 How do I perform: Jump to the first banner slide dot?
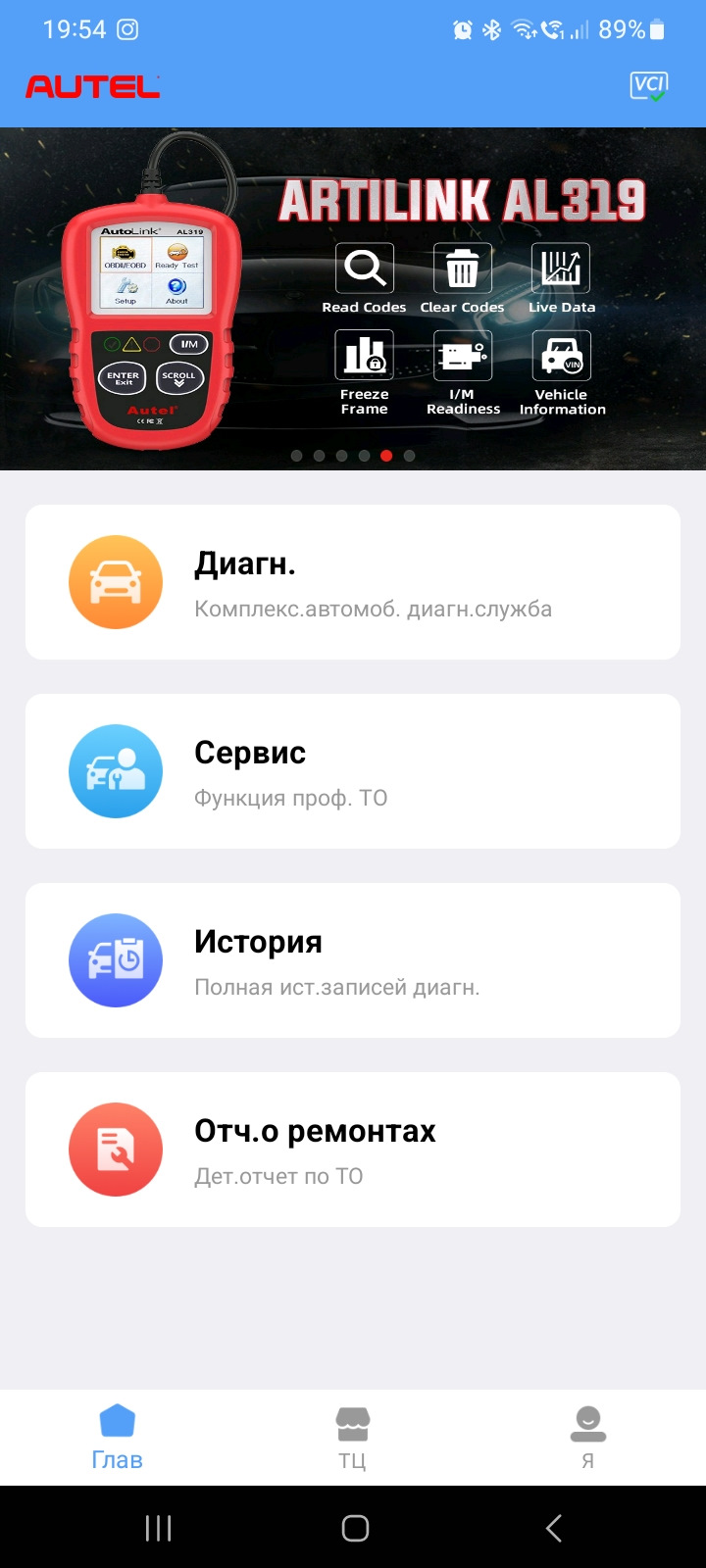point(295,456)
